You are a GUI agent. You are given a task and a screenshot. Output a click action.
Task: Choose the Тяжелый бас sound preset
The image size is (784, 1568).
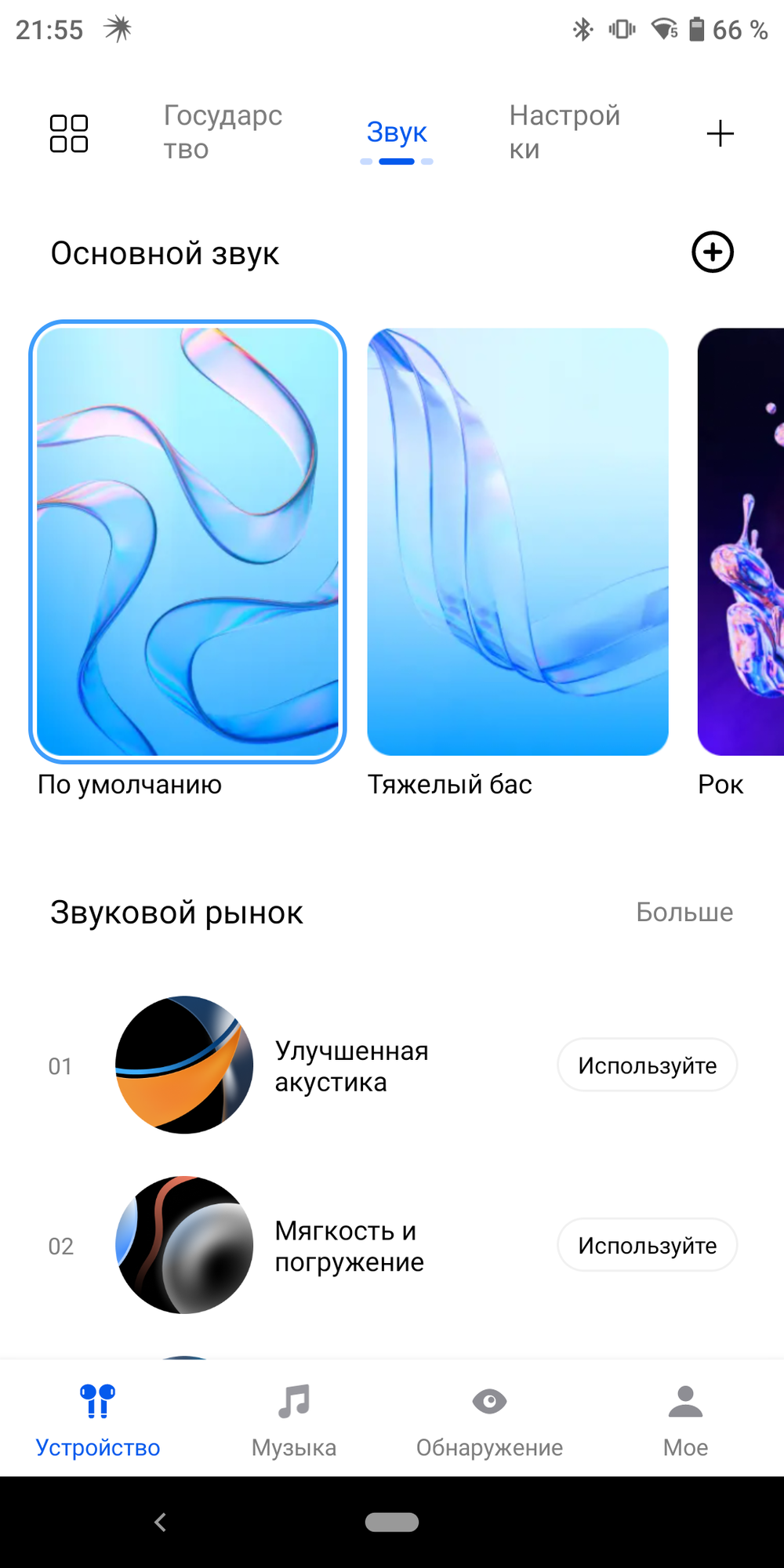point(517,541)
